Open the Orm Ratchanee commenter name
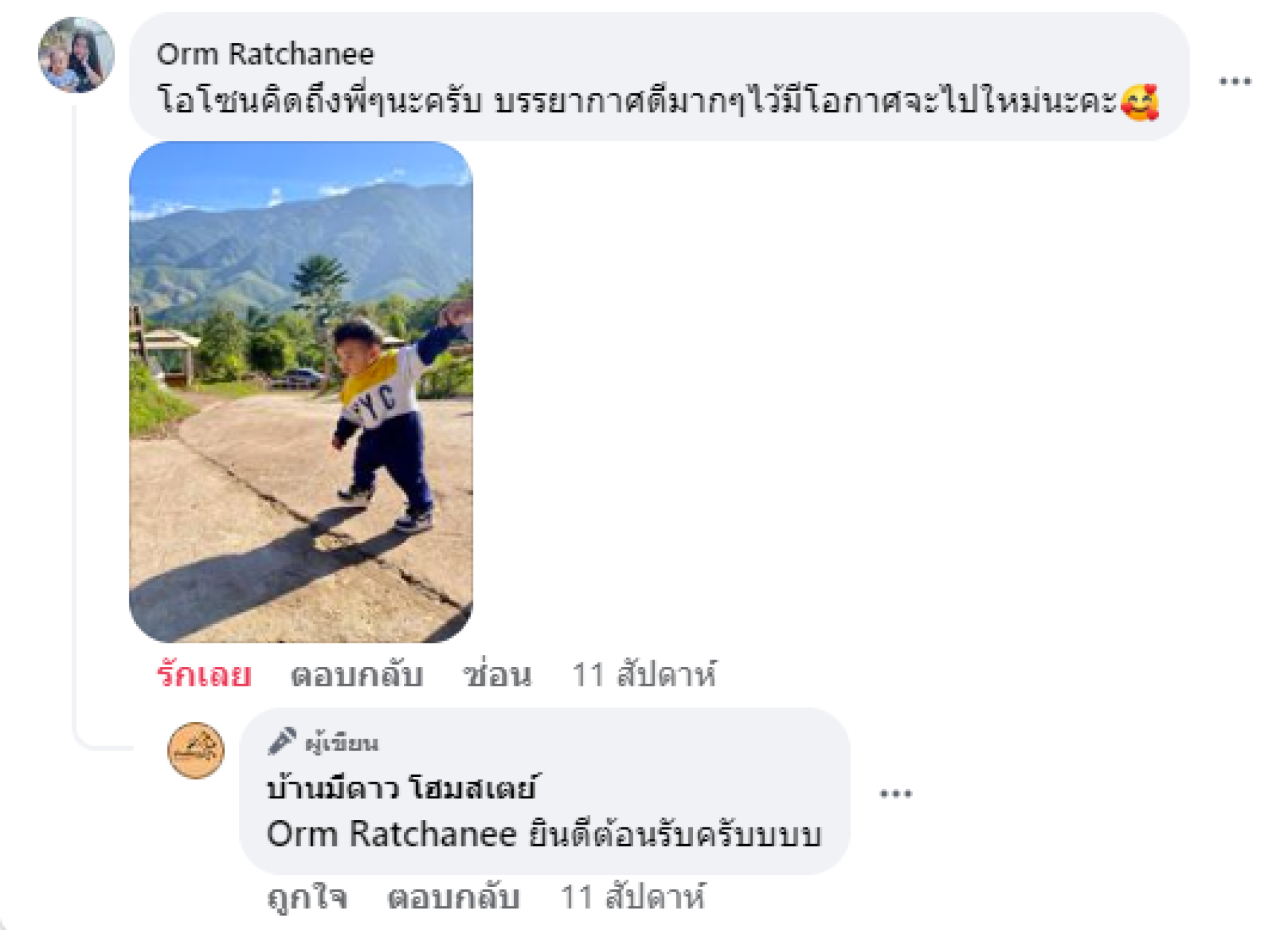1288x930 pixels. [x=265, y=54]
